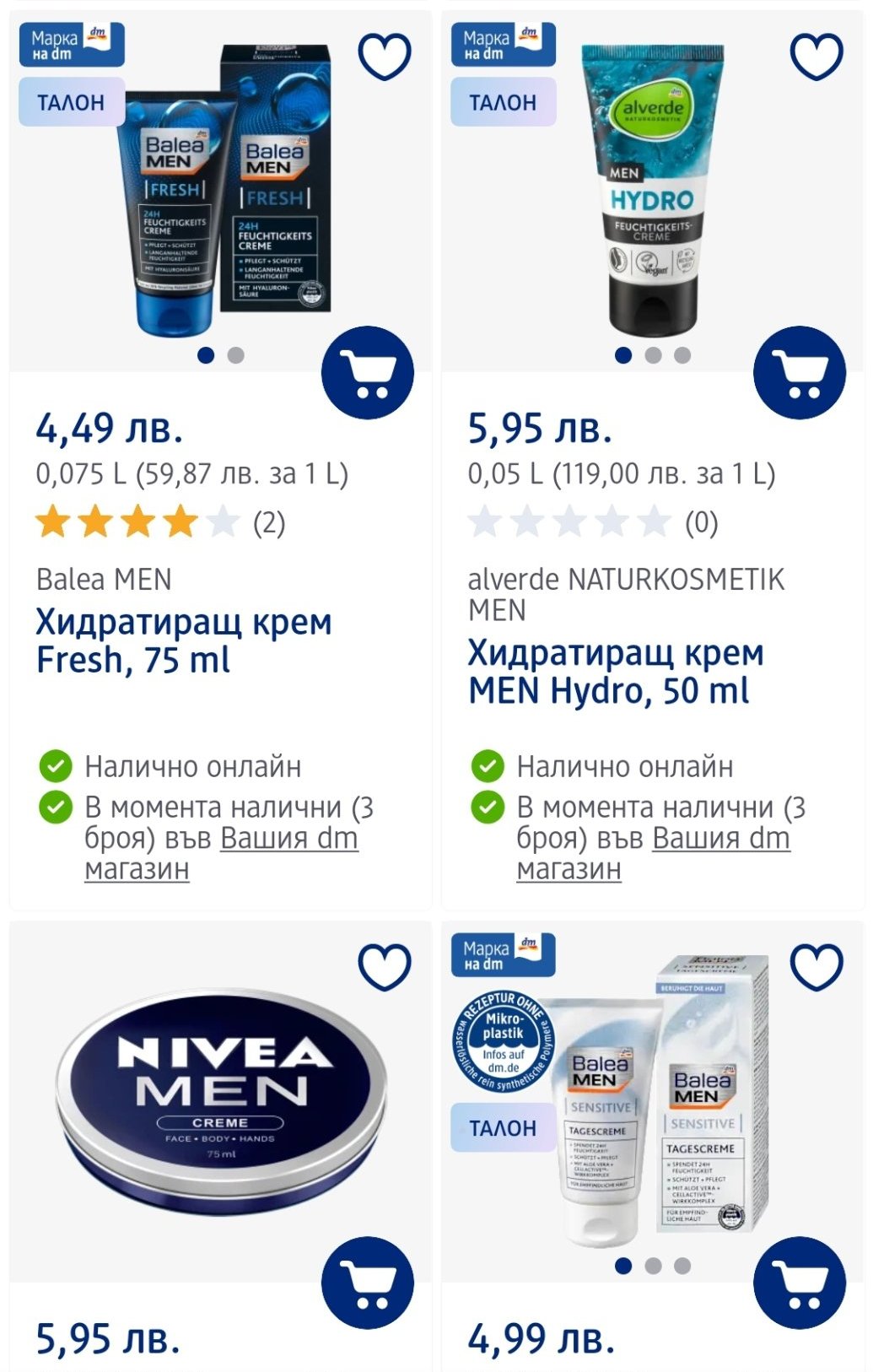This screenshot has height=1372, width=873.
Task: Add NIVEA MEN Creme to cart
Action: pyautogui.click(x=368, y=1283)
